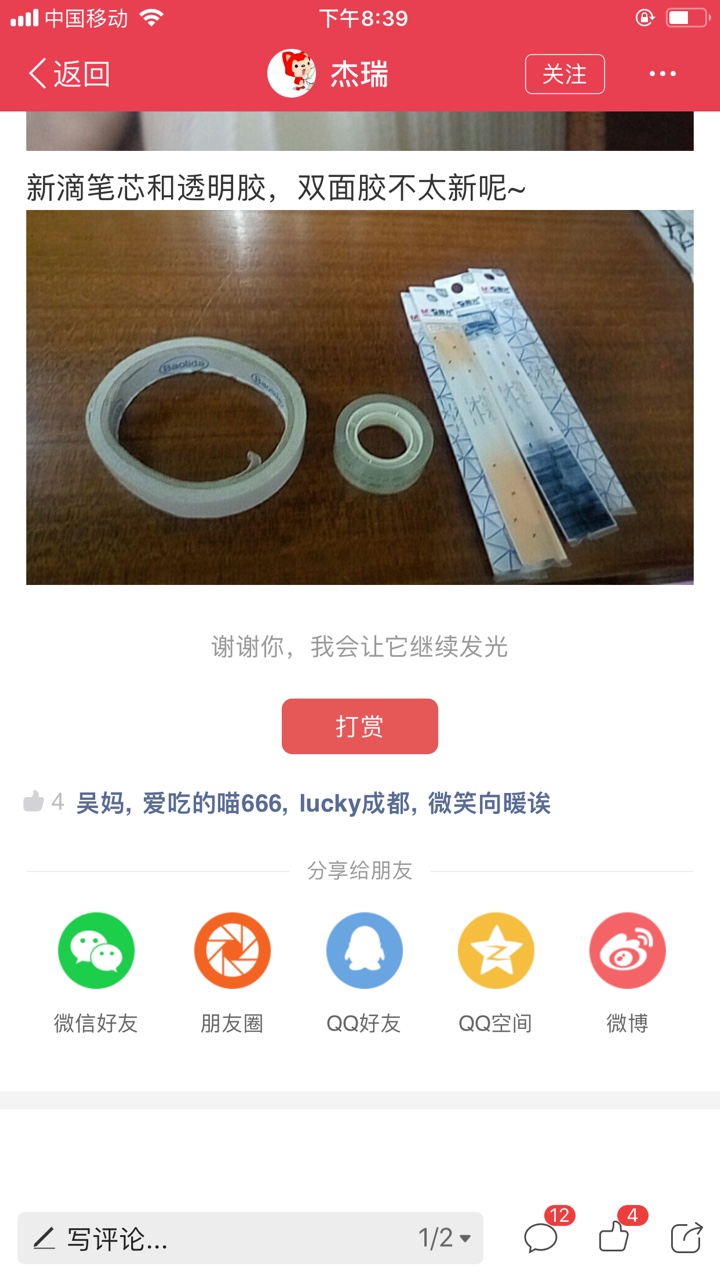View the tape and refills photo

(x=360, y=397)
